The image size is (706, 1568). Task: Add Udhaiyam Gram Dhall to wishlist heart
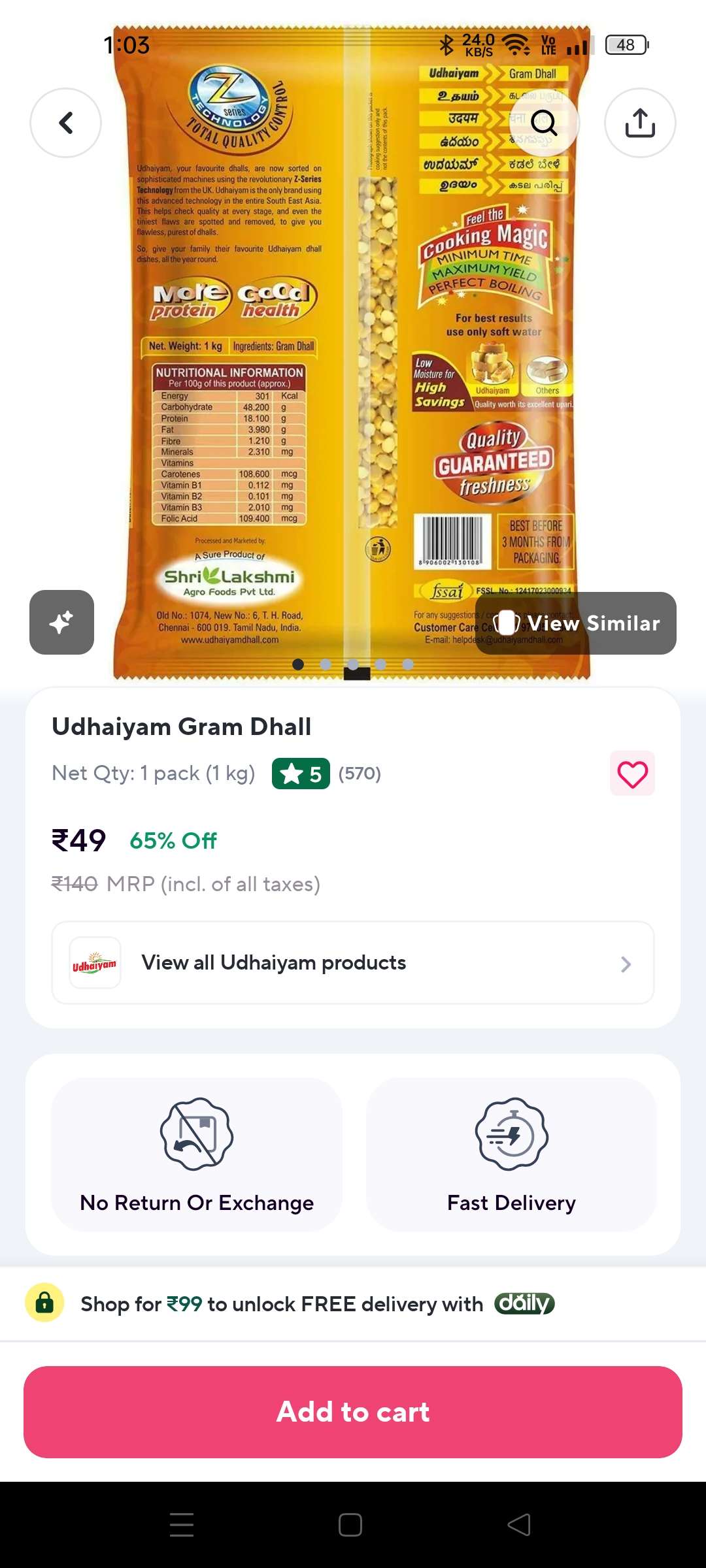coord(632,774)
